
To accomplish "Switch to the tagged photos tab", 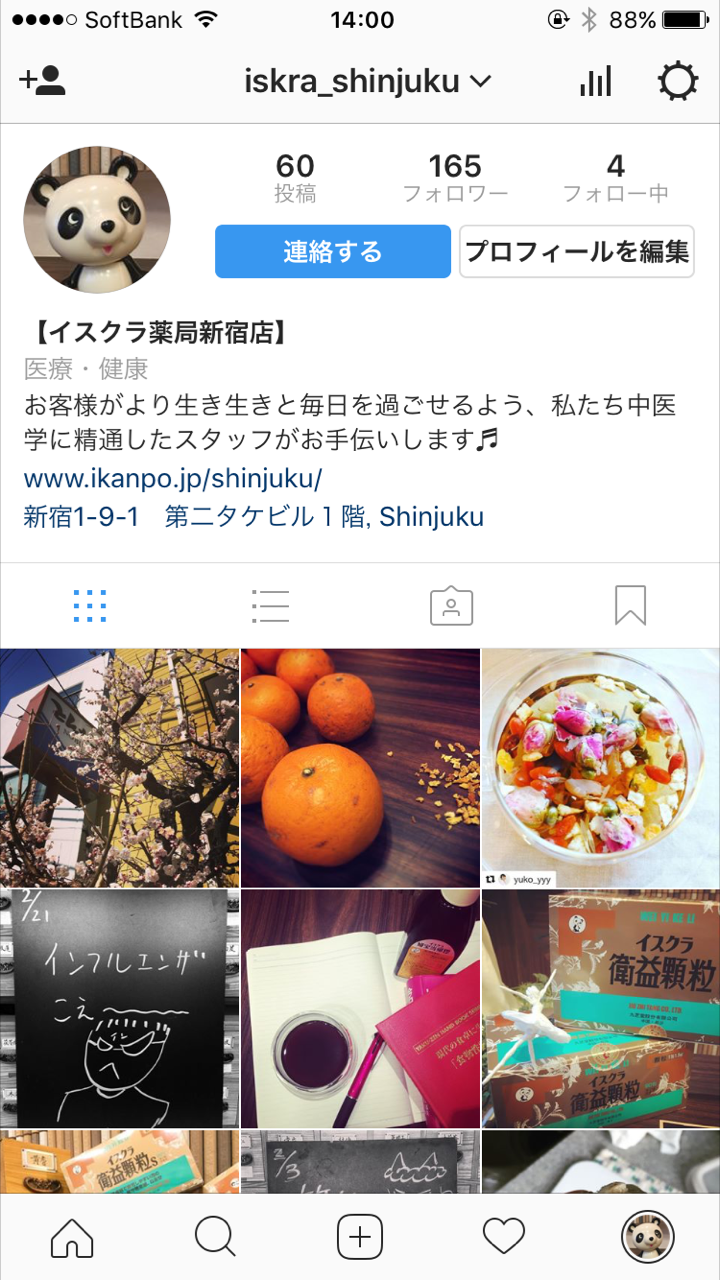I will [451, 606].
